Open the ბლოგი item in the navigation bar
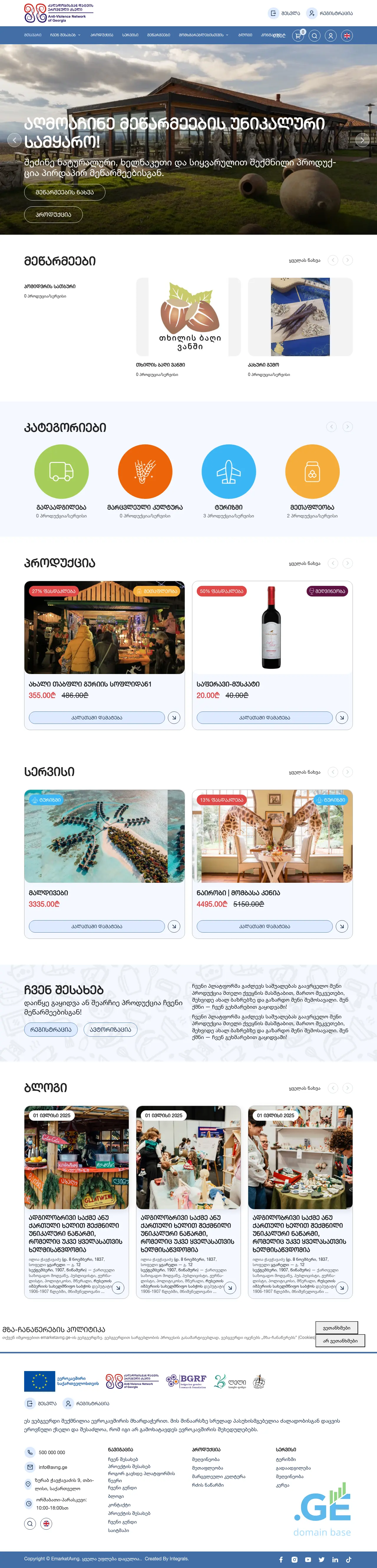The height and width of the screenshot is (1568, 377). tap(244, 35)
